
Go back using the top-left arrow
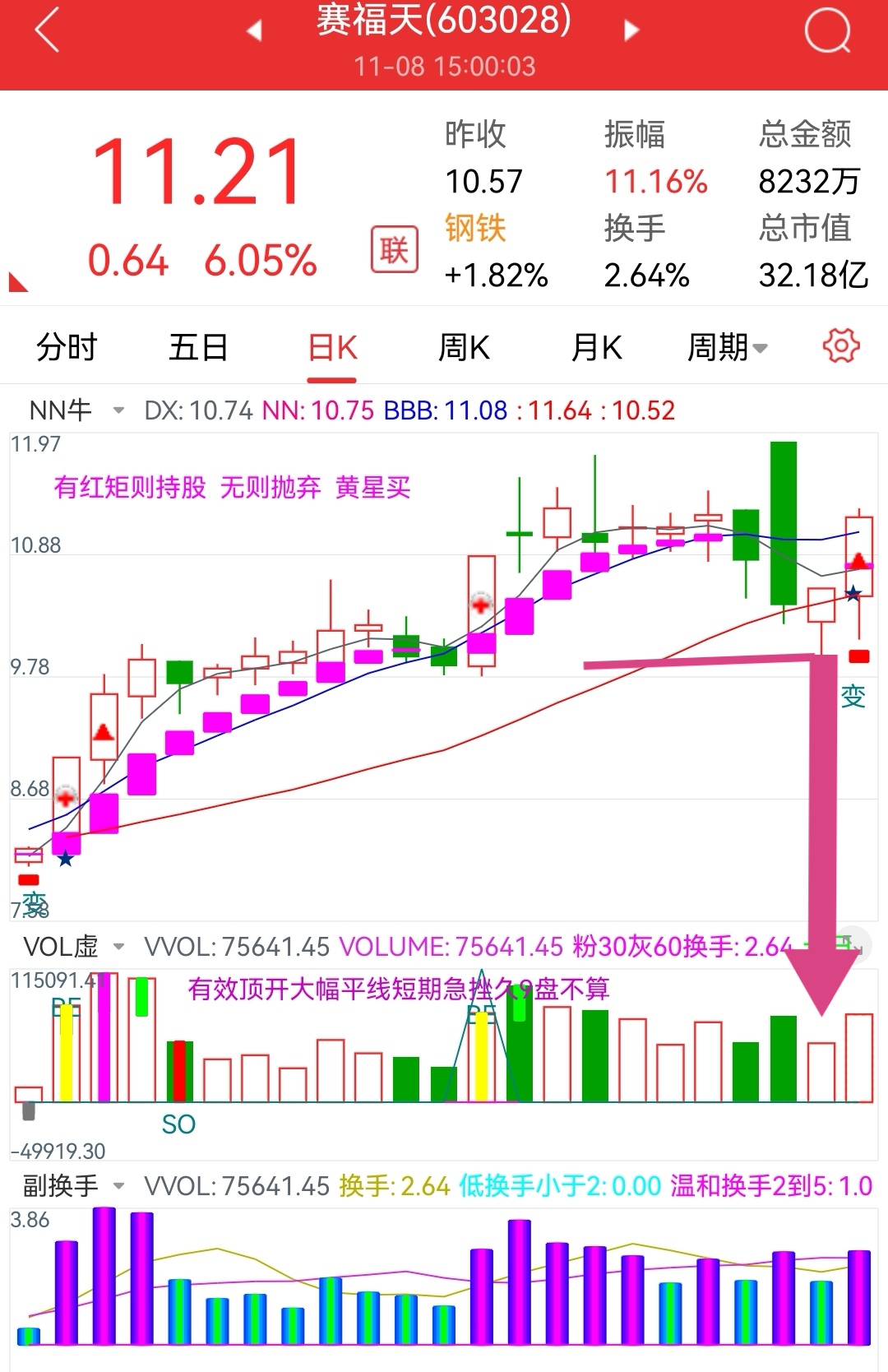(48, 30)
